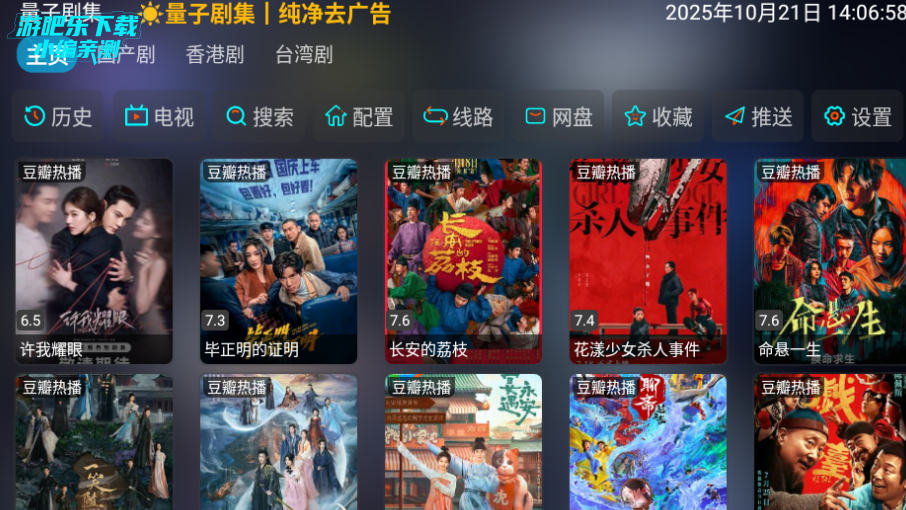This screenshot has height=510, width=906.
Task: Switch to the 国产剧 tab
Action: (x=126, y=55)
